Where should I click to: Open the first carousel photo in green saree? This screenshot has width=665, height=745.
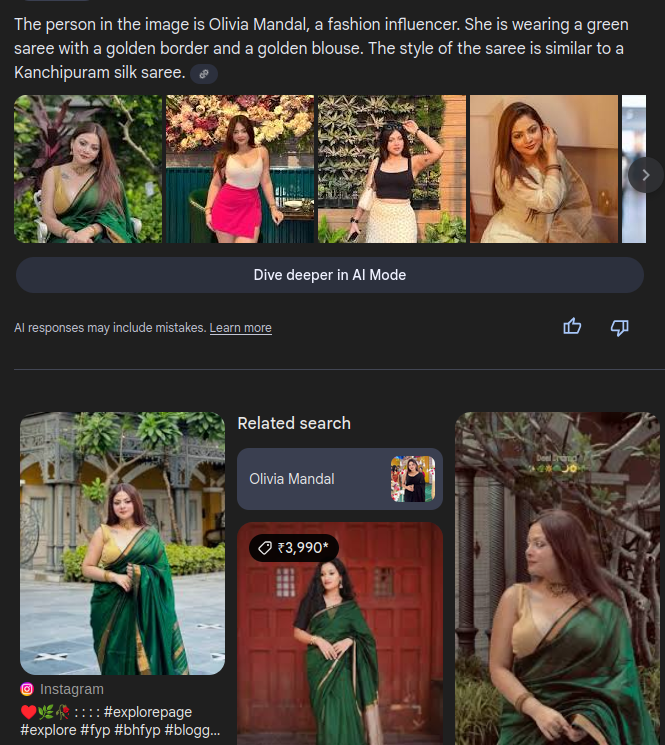click(x=88, y=169)
